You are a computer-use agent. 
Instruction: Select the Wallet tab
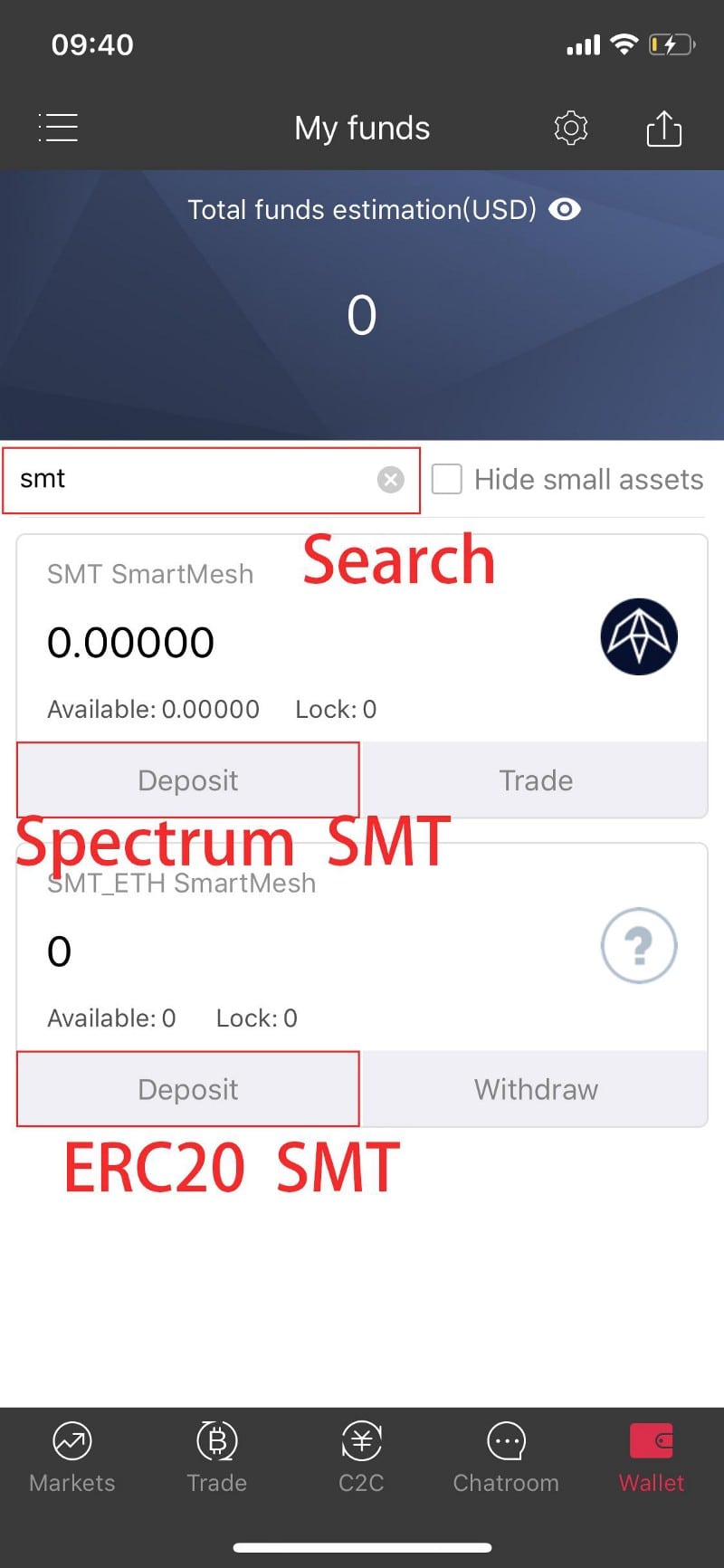coord(652,1458)
